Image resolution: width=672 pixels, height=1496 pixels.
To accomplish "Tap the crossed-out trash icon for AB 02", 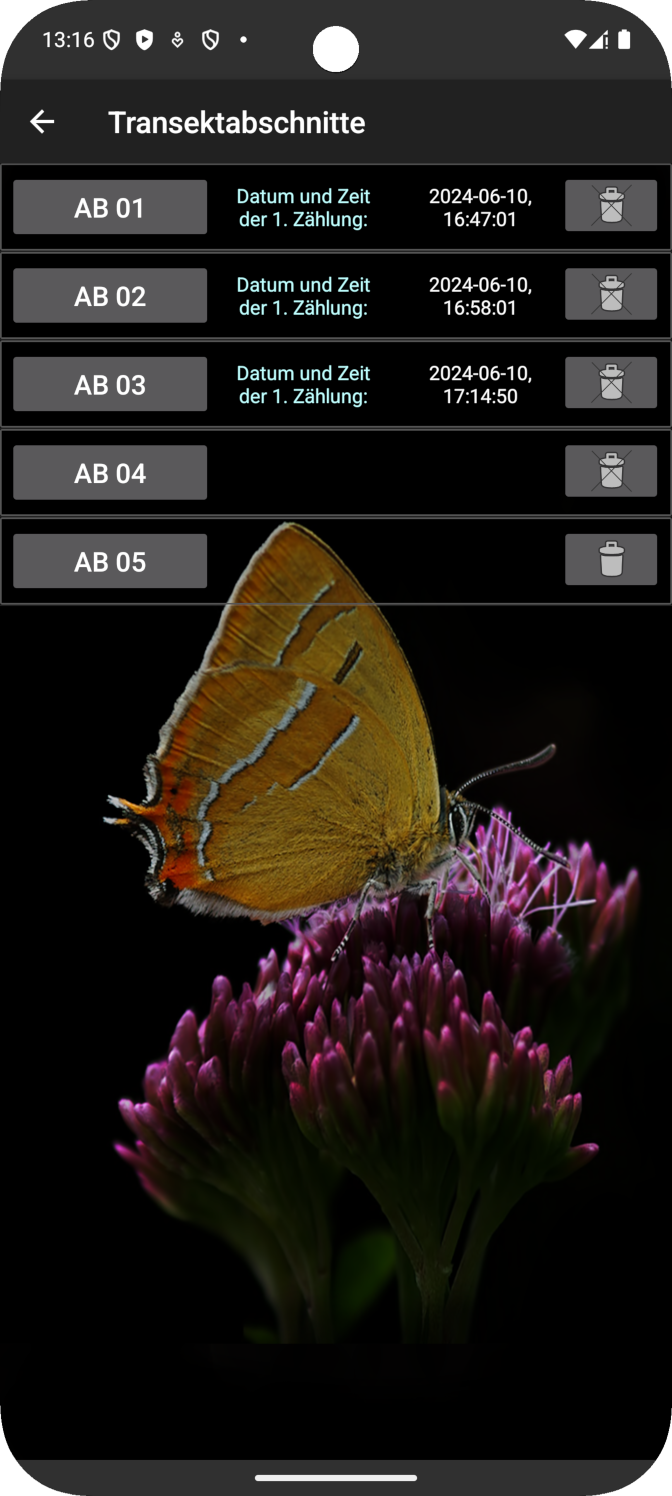I will coord(611,294).
